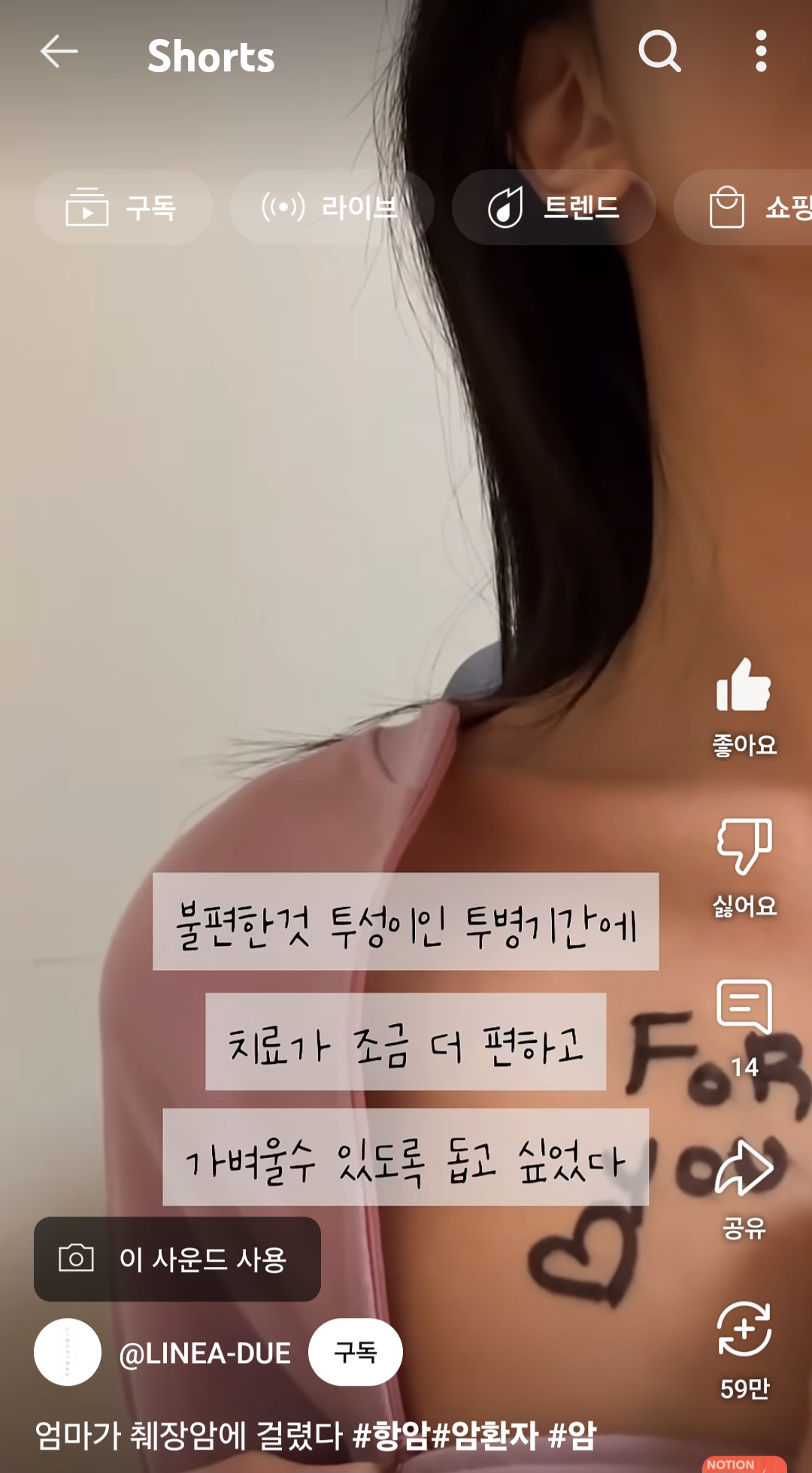812x1473 pixels.
Task: Subscribe to @LINEA-DUE with 구독 button
Action: coord(356,1352)
